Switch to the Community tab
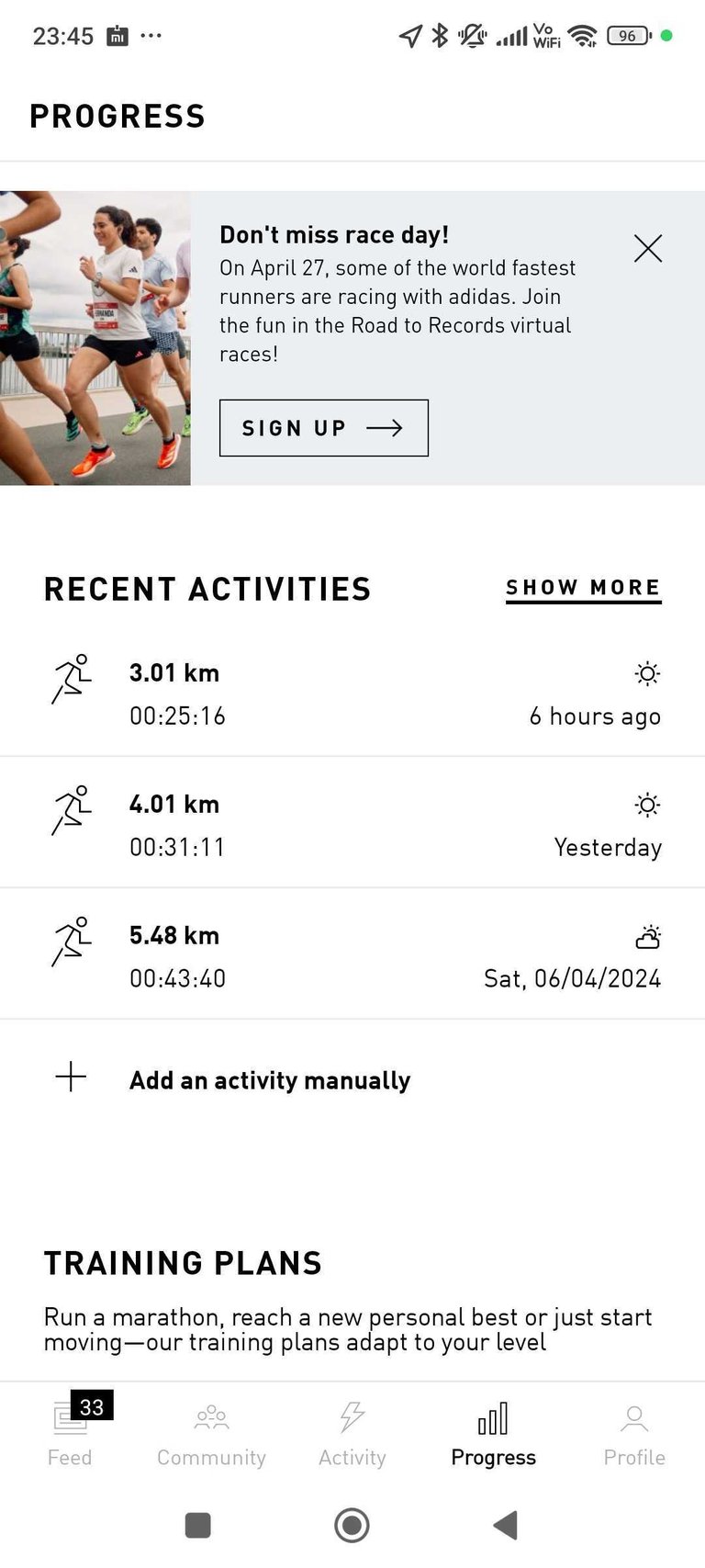 tap(211, 1434)
